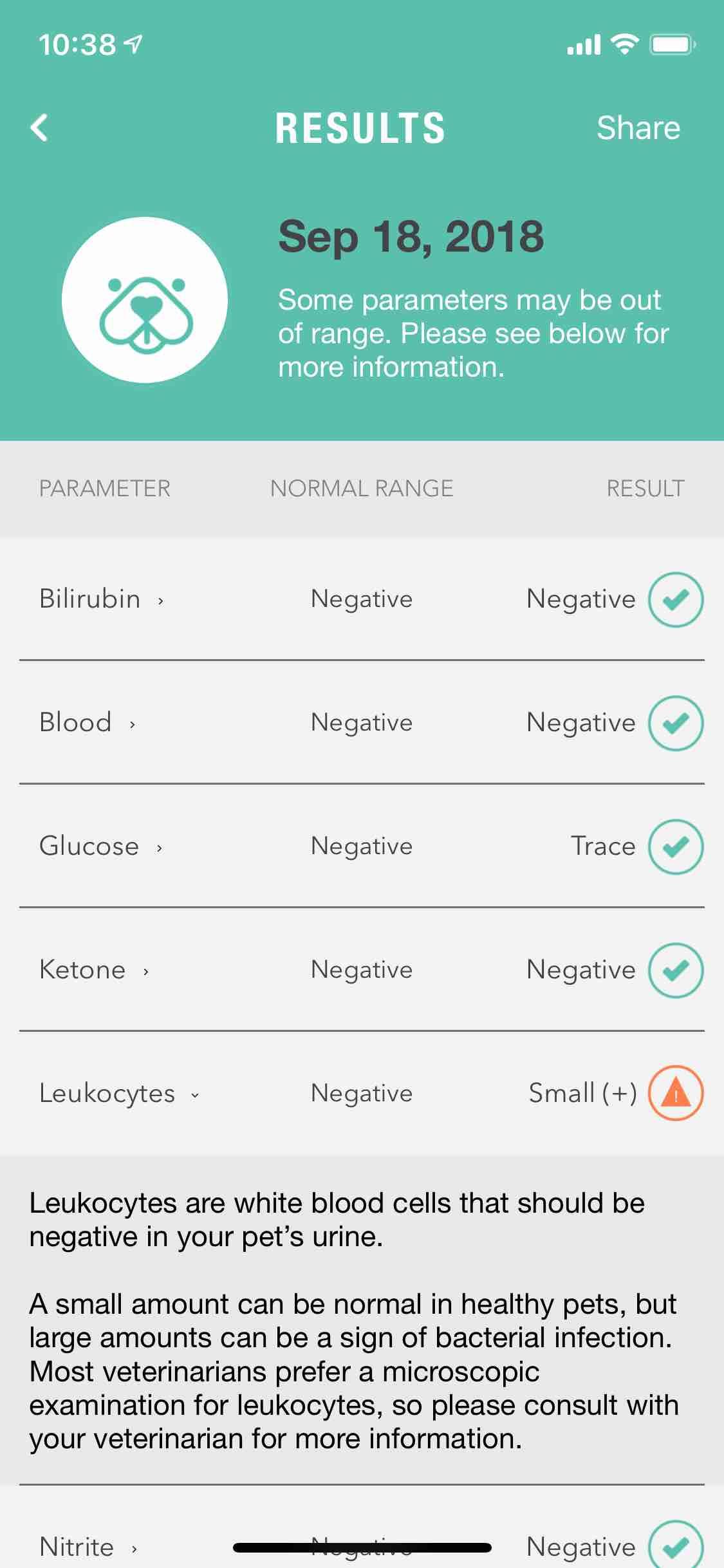Open Glucose parameter explanation
The width and height of the screenshot is (724, 1568).
point(101,846)
